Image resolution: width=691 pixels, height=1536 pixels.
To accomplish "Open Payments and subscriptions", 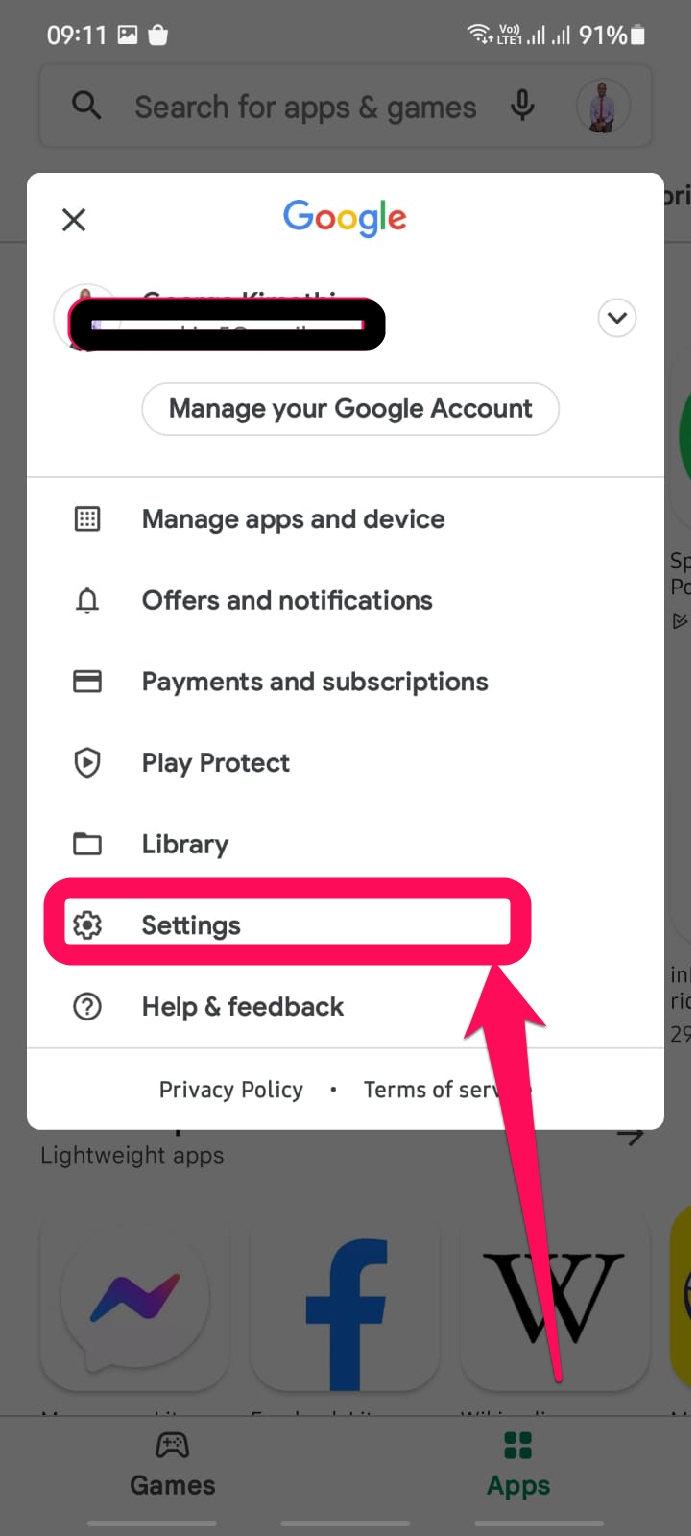I will click(345, 681).
